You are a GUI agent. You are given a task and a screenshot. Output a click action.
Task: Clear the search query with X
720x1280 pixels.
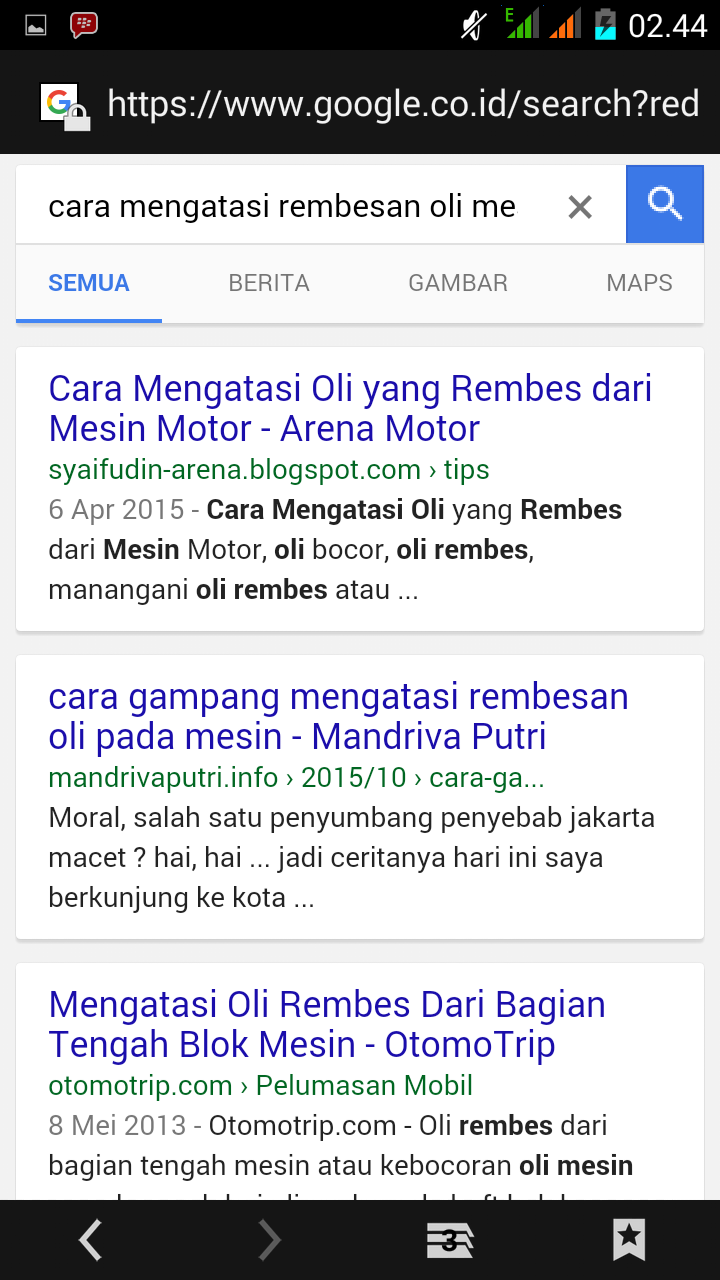(580, 207)
